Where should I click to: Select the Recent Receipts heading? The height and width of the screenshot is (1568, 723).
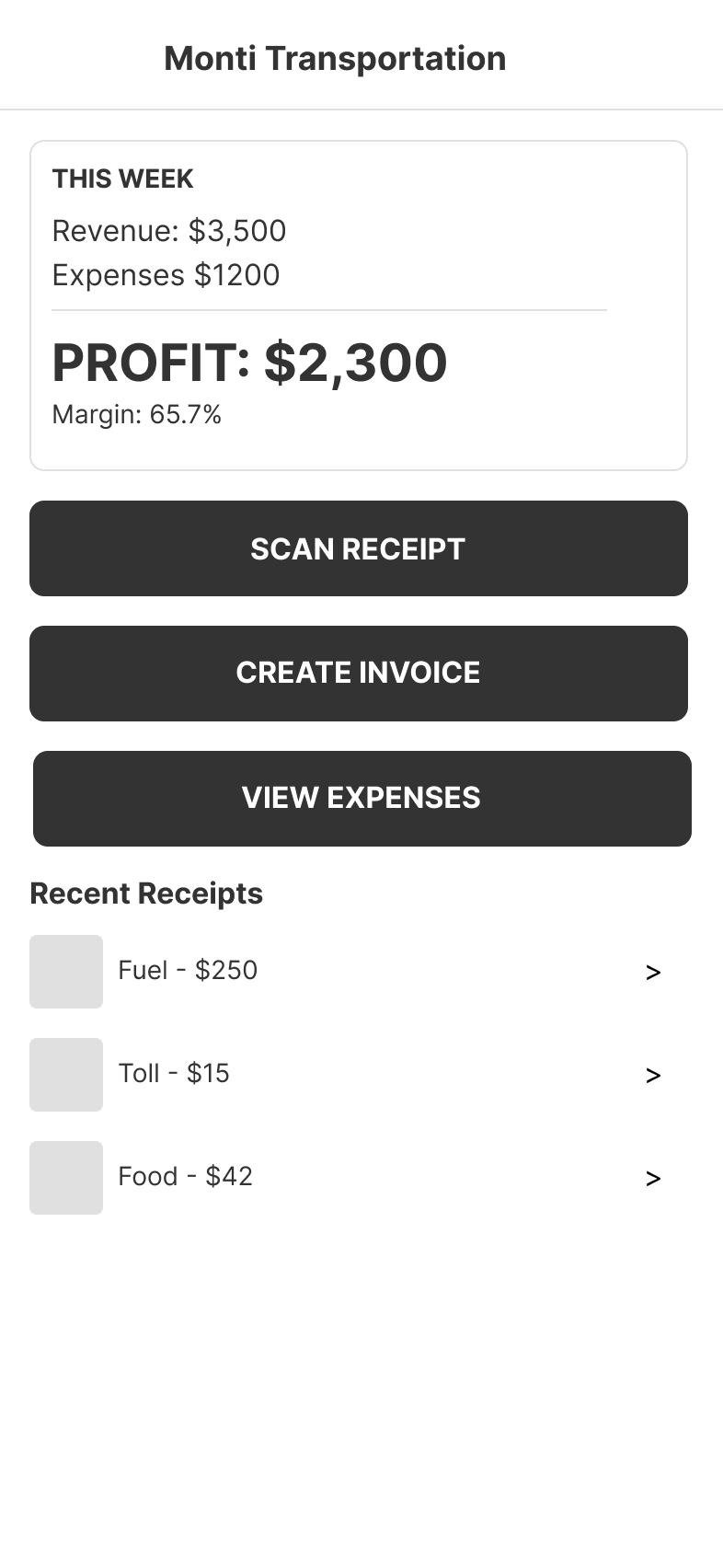coord(146,893)
